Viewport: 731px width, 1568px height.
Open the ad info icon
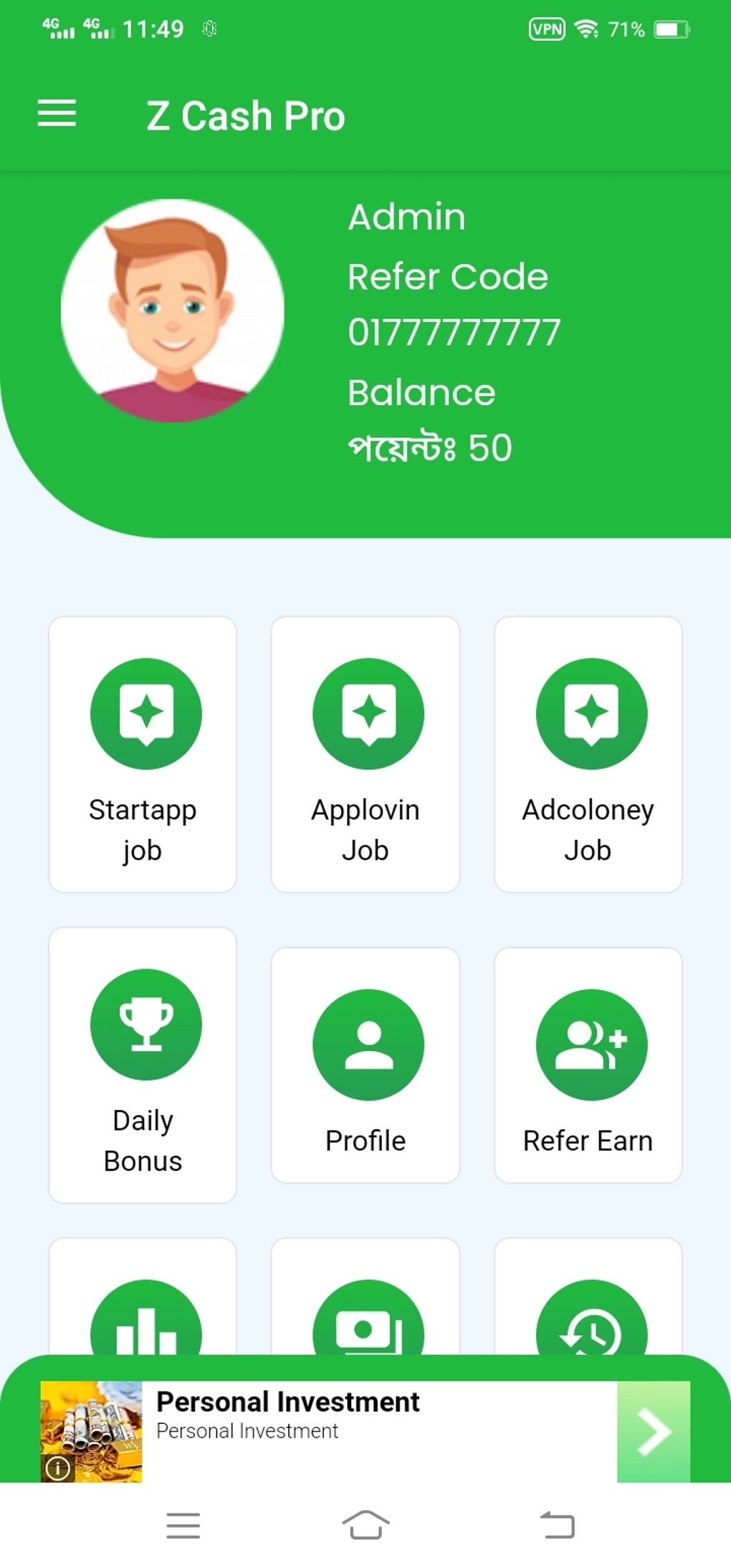tap(58, 1468)
